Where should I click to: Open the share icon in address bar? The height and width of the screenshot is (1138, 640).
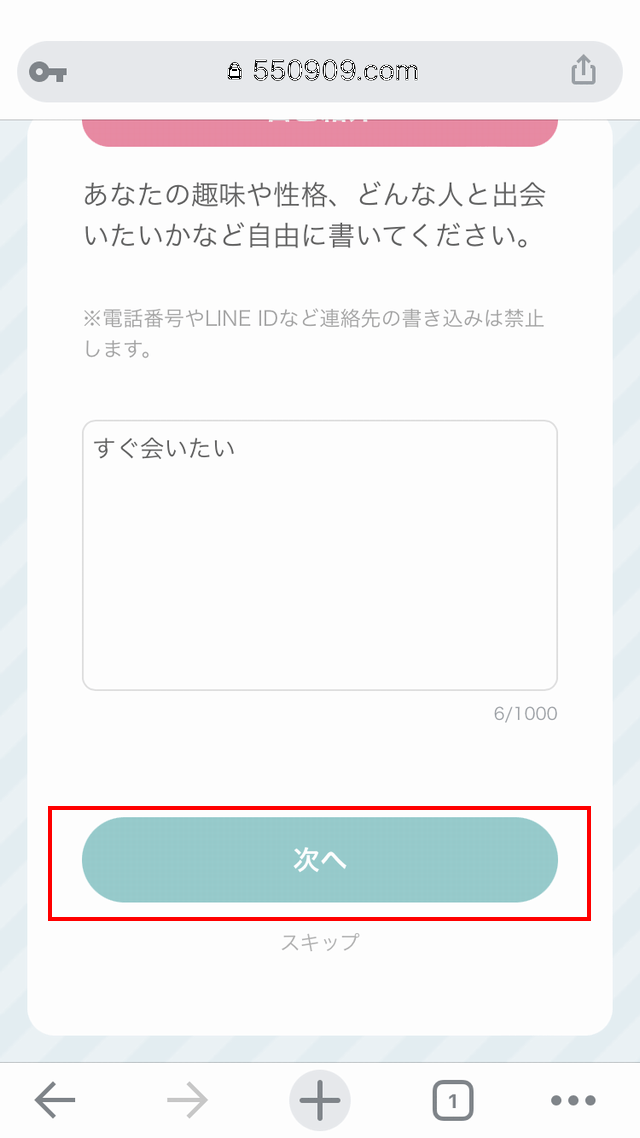(x=583, y=71)
